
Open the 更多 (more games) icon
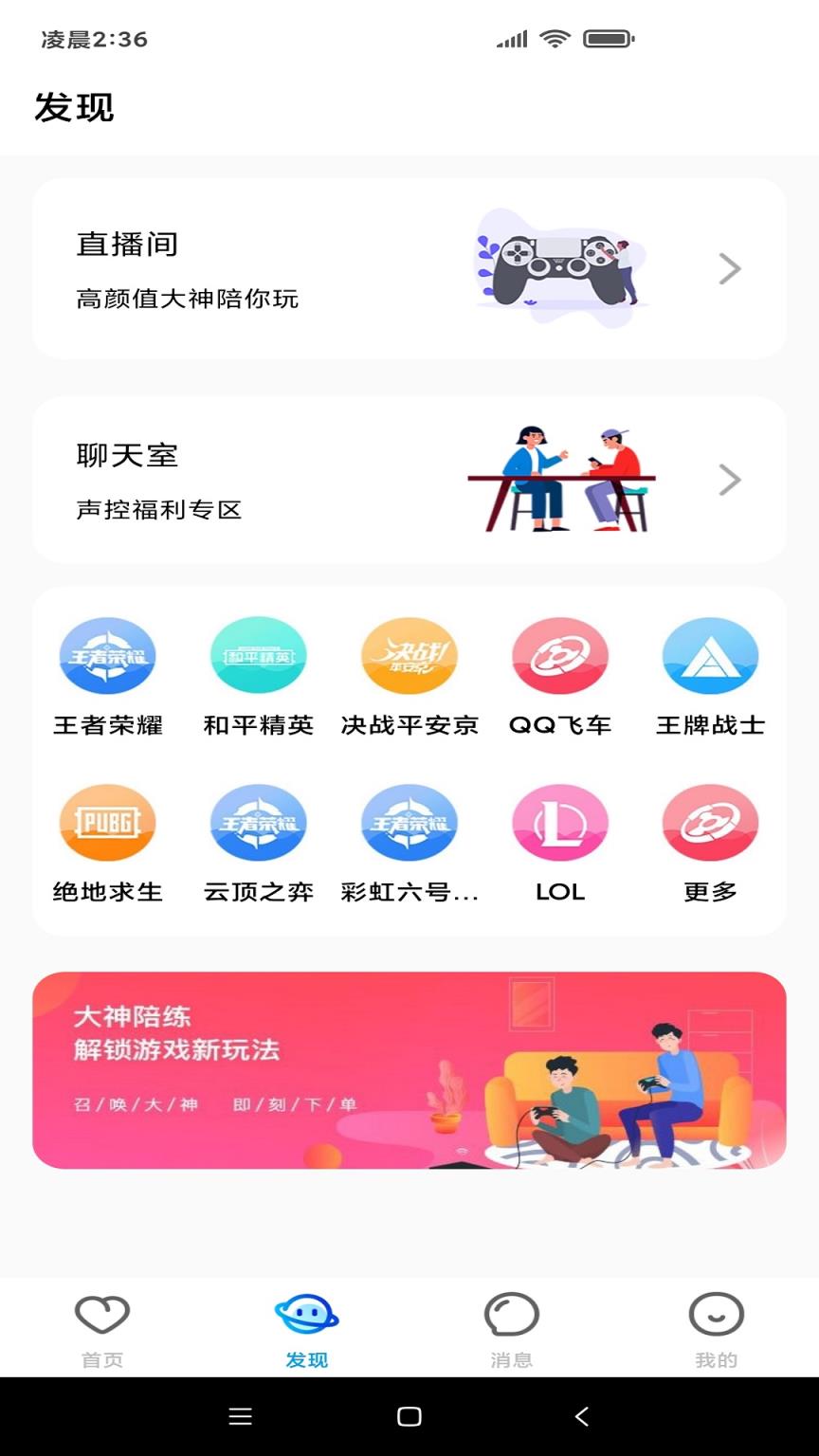710,823
